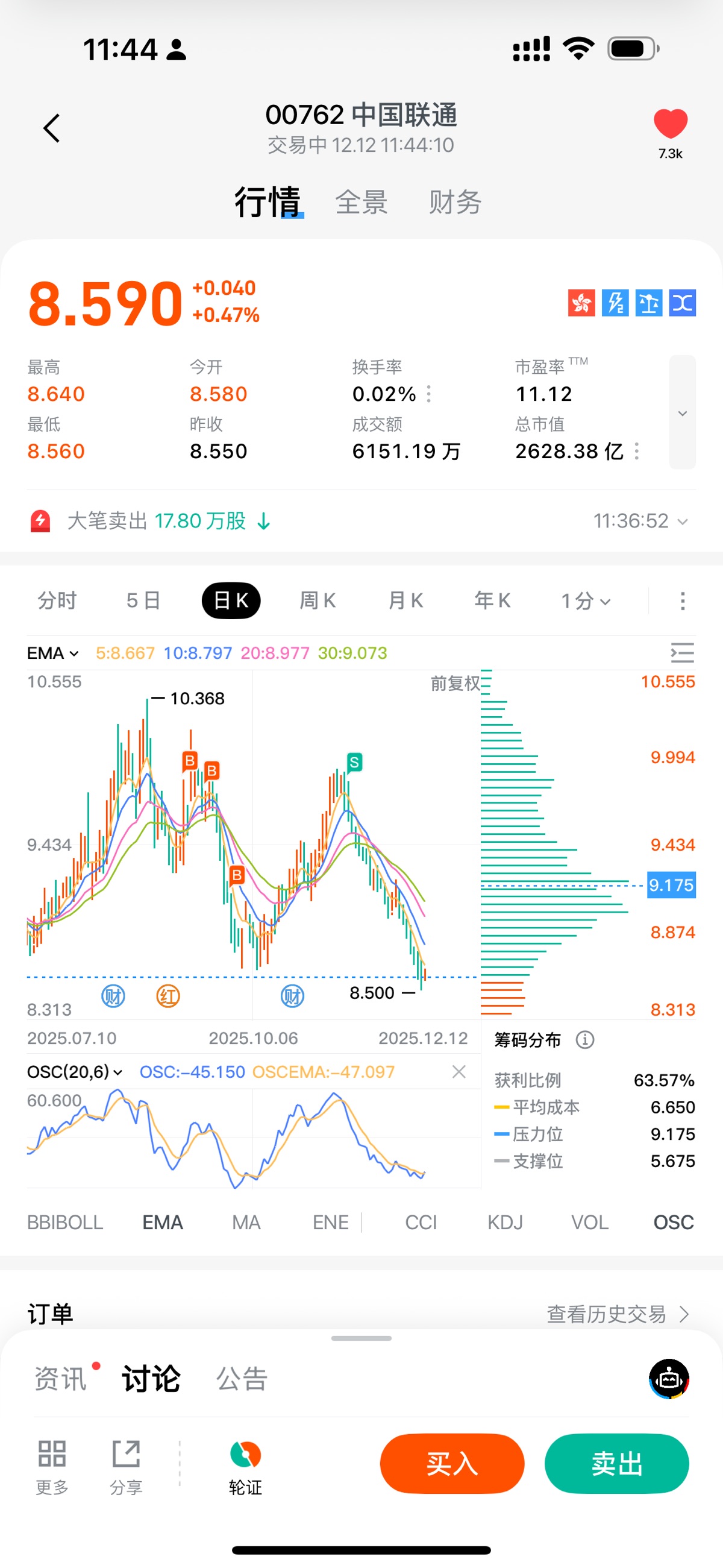This screenshot has height=1568, width=723.
Task: Switch the main indicator to BBIBOLL
Action: coord(65,1222)
